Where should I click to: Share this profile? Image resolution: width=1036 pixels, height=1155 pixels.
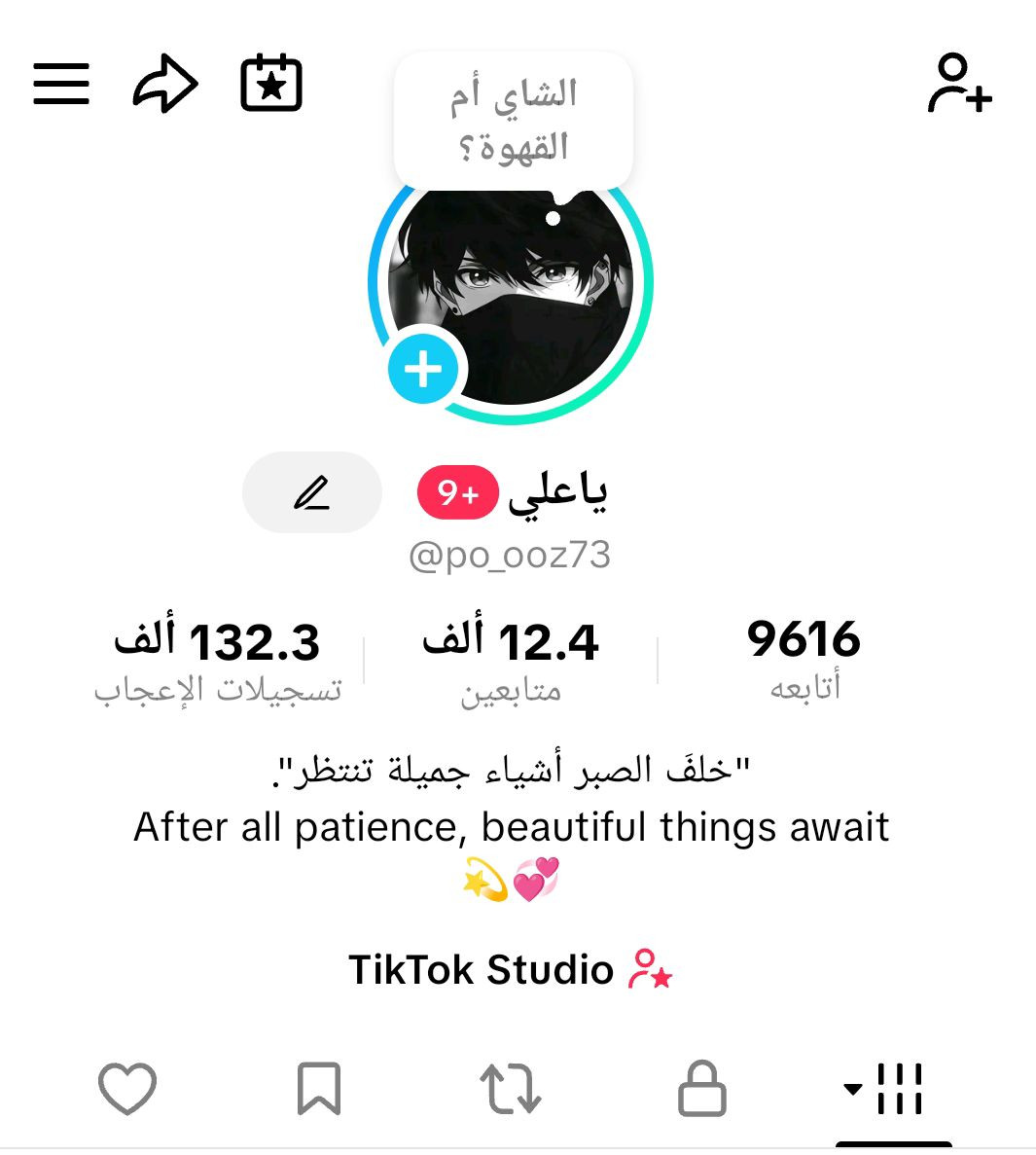click(x=164, y=85)
